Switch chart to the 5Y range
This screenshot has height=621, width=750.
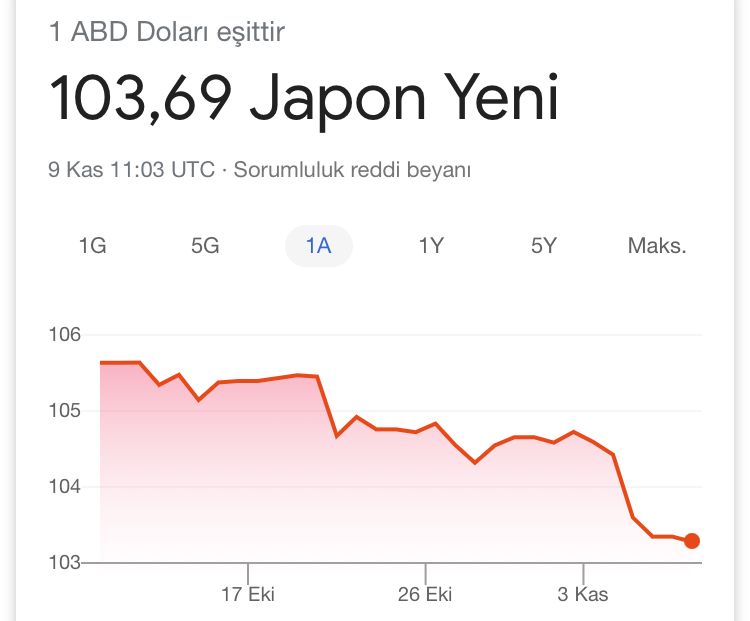(x=544, y=246)
